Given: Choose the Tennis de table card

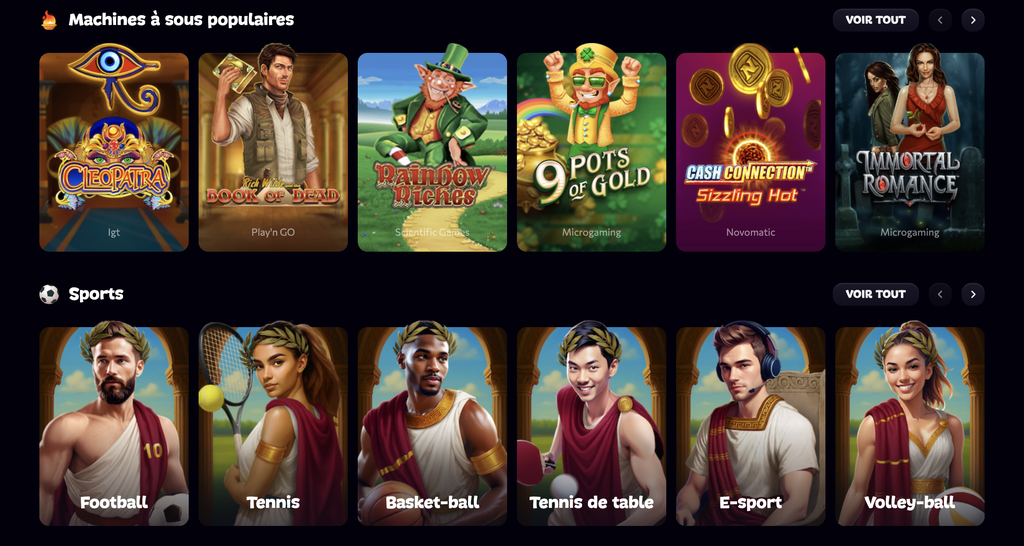Looking at the screenshot, I should click(591, 425).
